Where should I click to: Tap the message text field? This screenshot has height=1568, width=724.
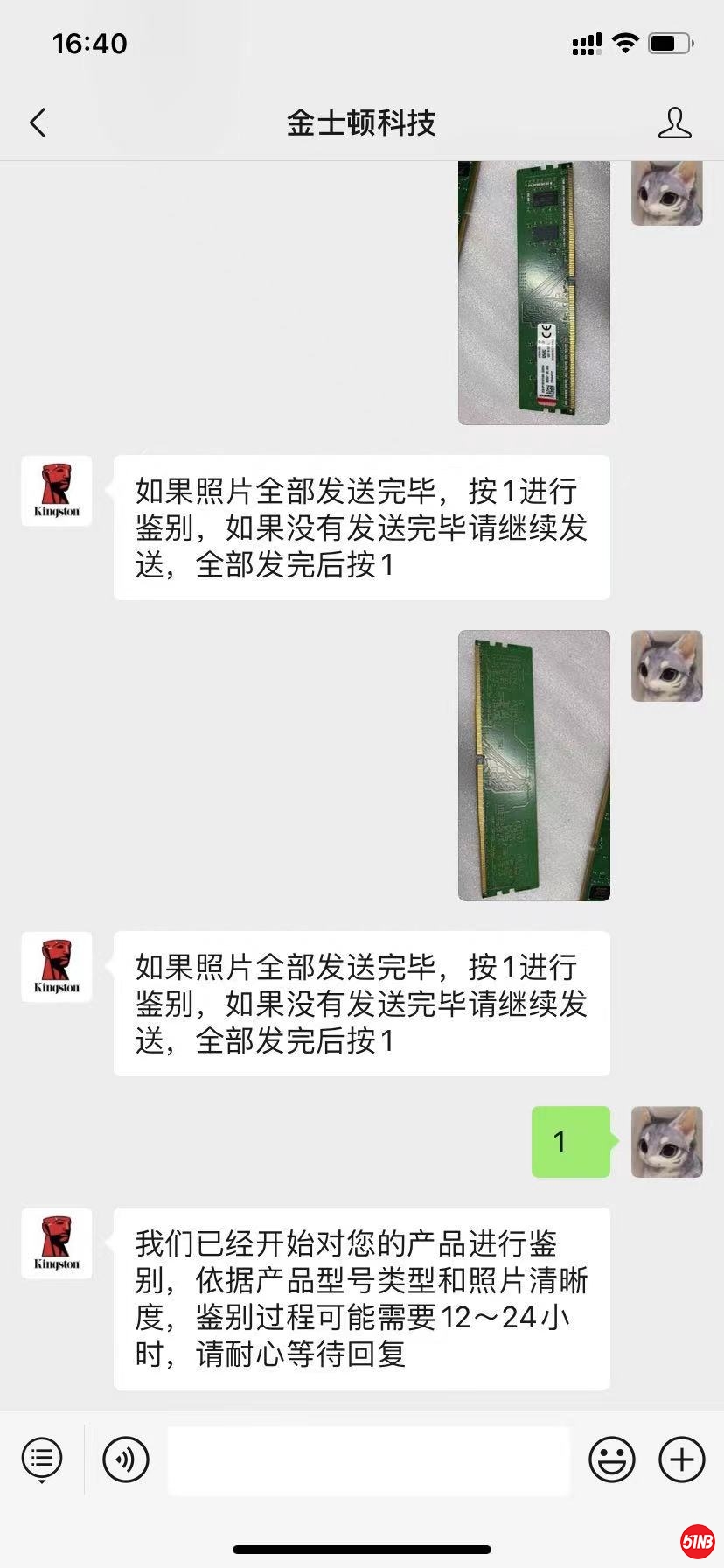coord(368,1460)
